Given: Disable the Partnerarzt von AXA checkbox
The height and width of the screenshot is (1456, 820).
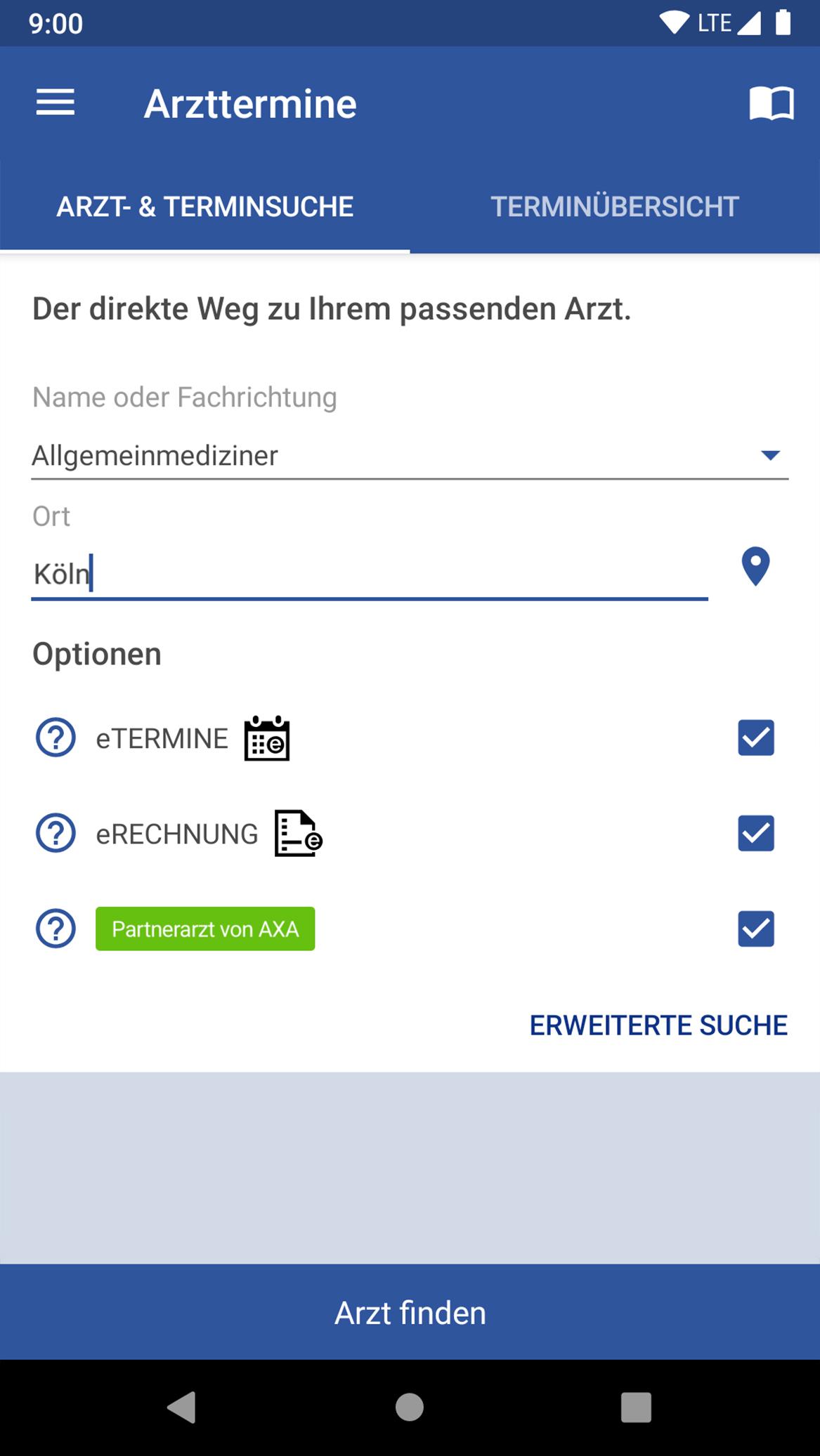Looking at the screenshot, I should click(x=755, y=929).
